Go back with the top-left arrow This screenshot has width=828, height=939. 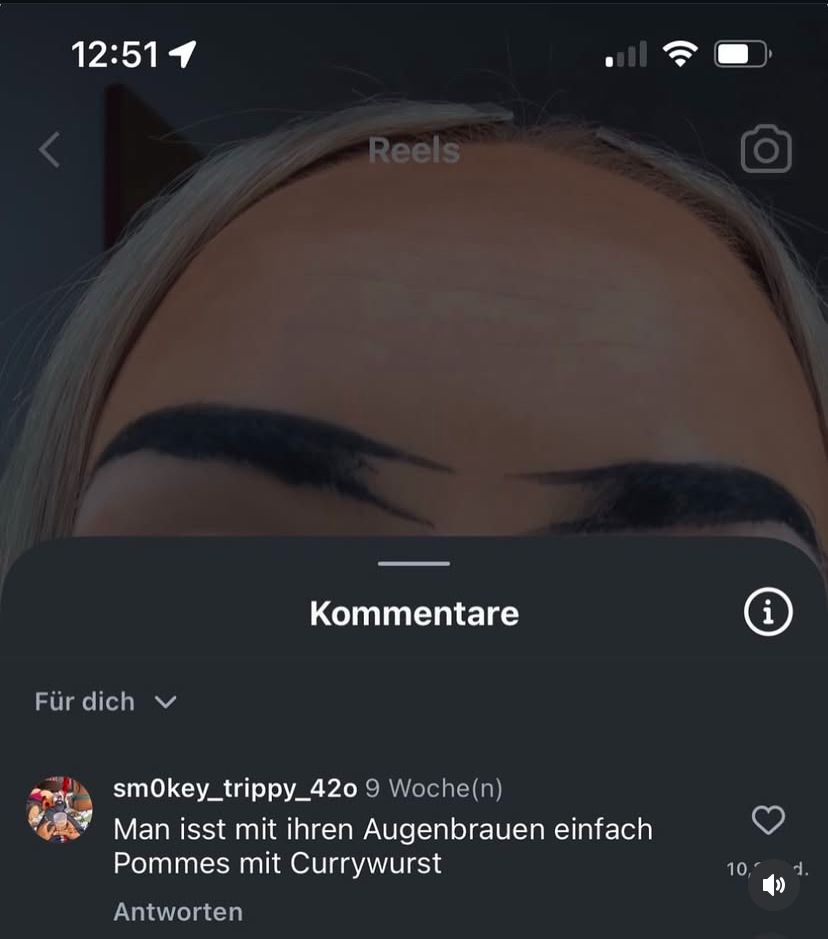[x=49, y=150]
